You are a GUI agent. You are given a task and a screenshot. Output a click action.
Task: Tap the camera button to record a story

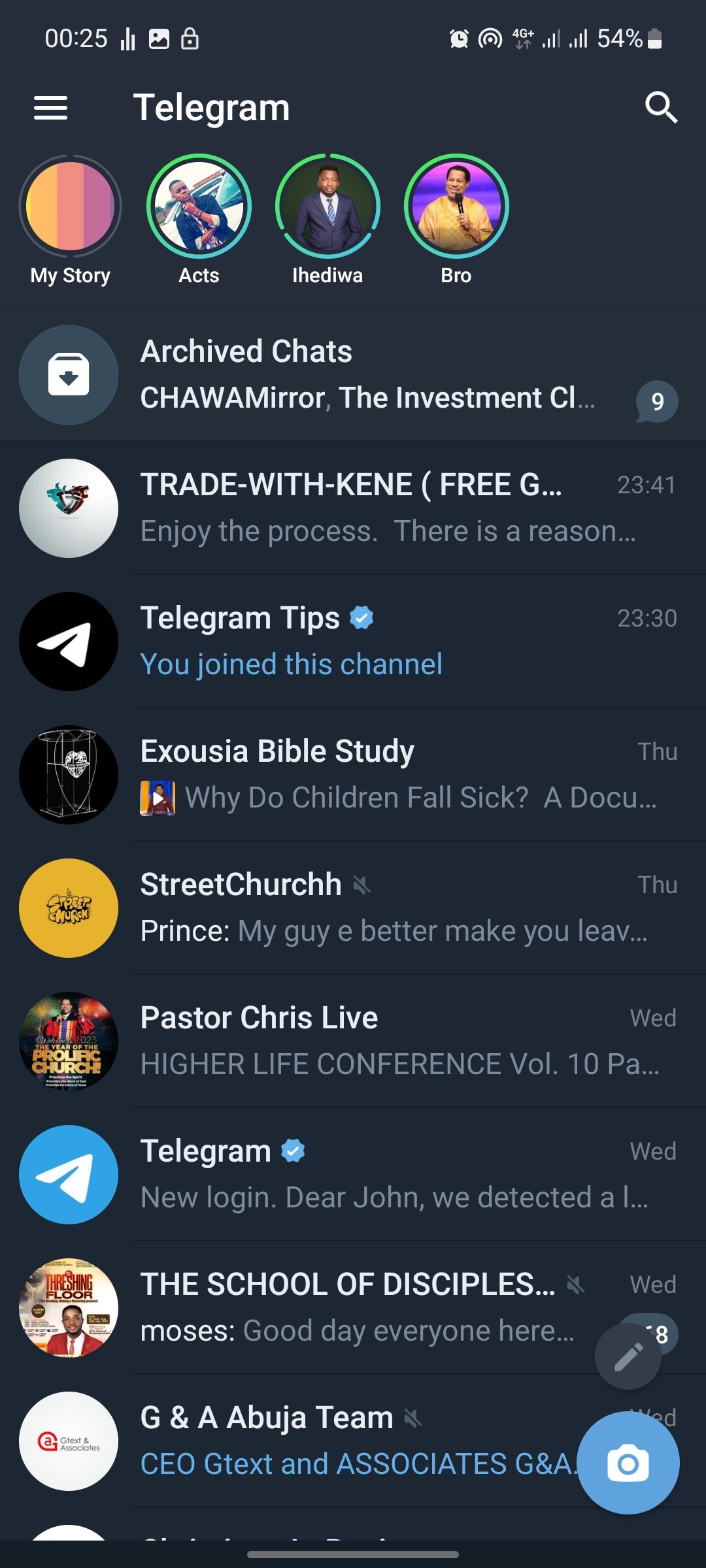630,1462
